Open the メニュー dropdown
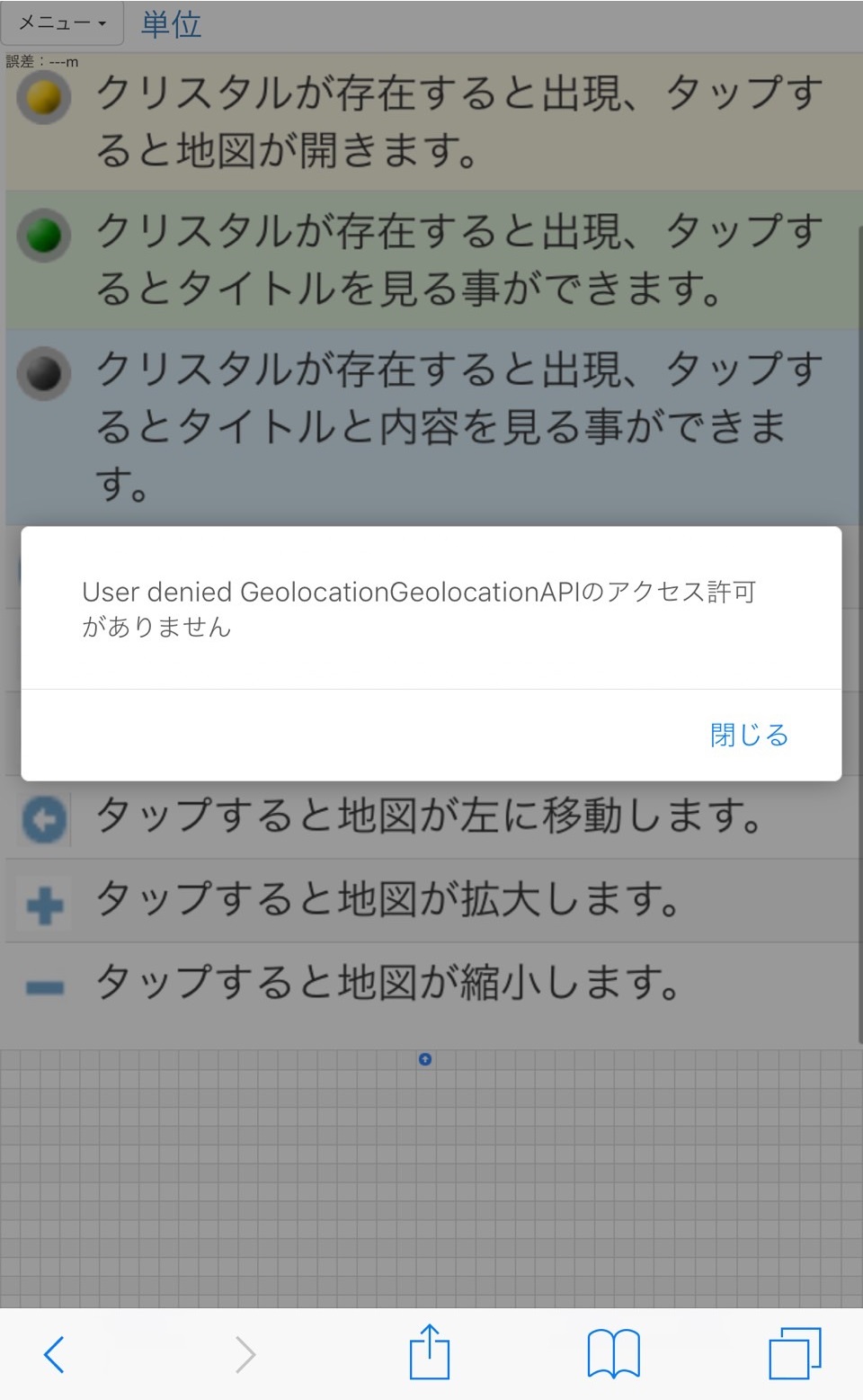Screen dimensions: 863x1400 click(x=62, y=22)
